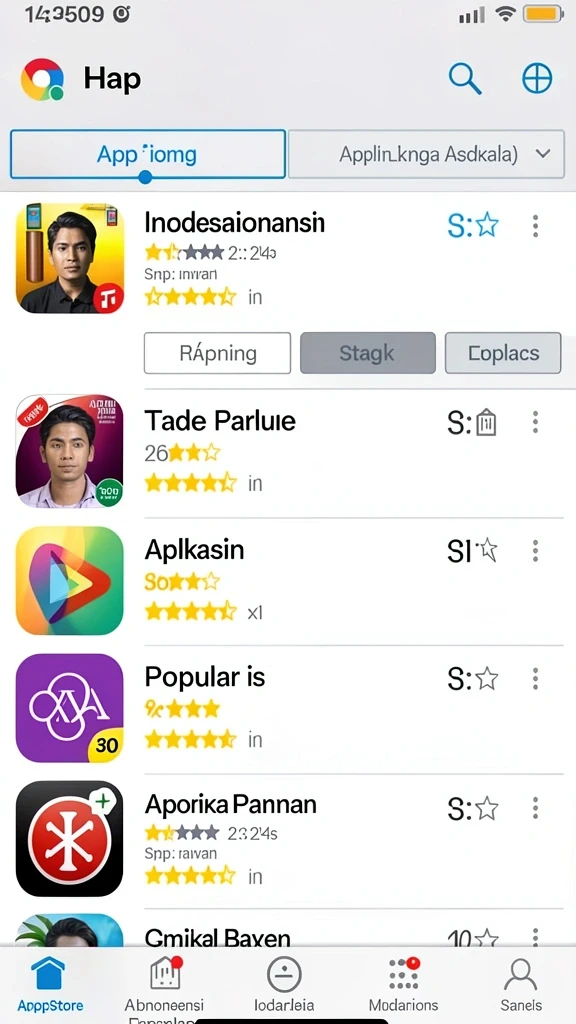Open overflow menu for Inodesaionansin
576x1024 pixels.
click(x=535, y=226)
